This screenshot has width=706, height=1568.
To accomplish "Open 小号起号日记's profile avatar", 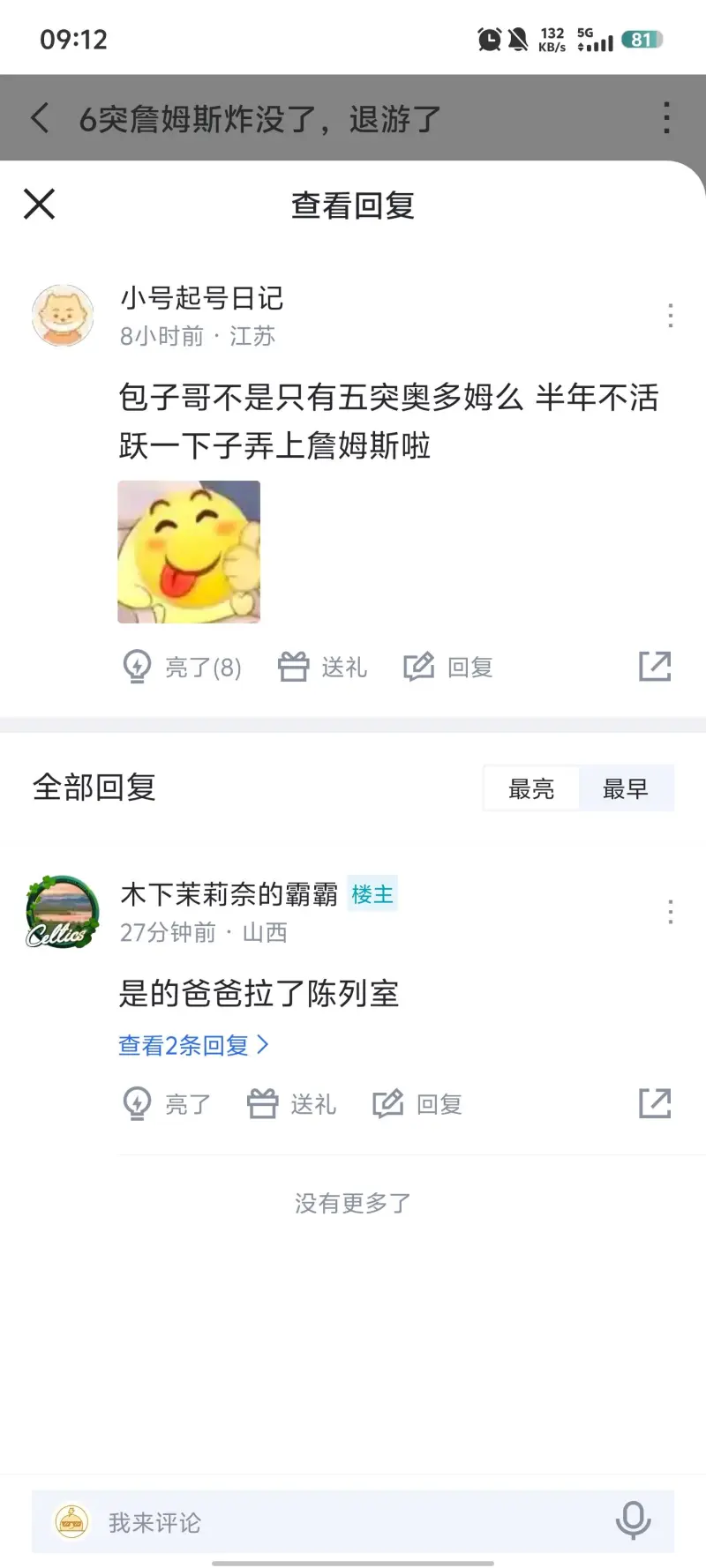I will coord(63,315).
